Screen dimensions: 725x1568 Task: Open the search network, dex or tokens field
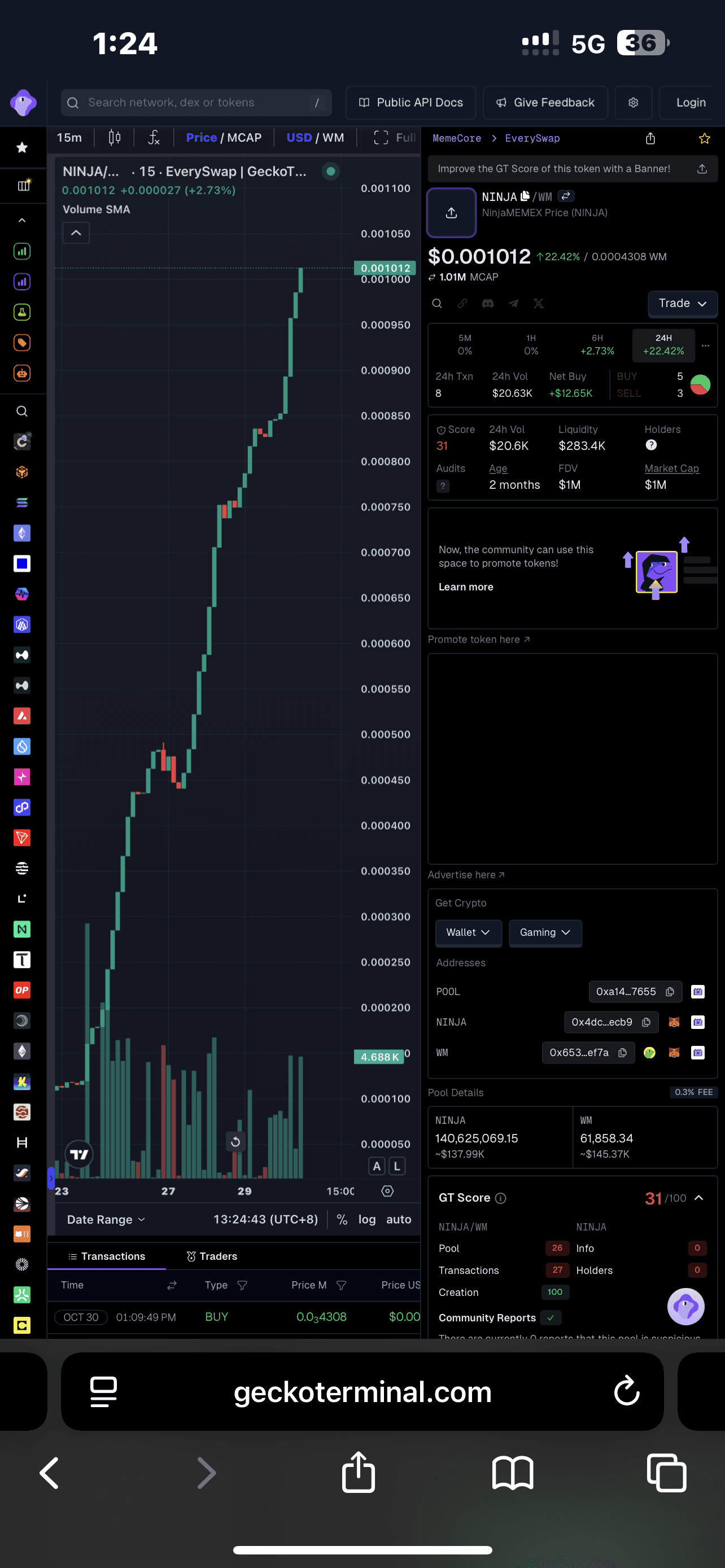coord(195,102)
